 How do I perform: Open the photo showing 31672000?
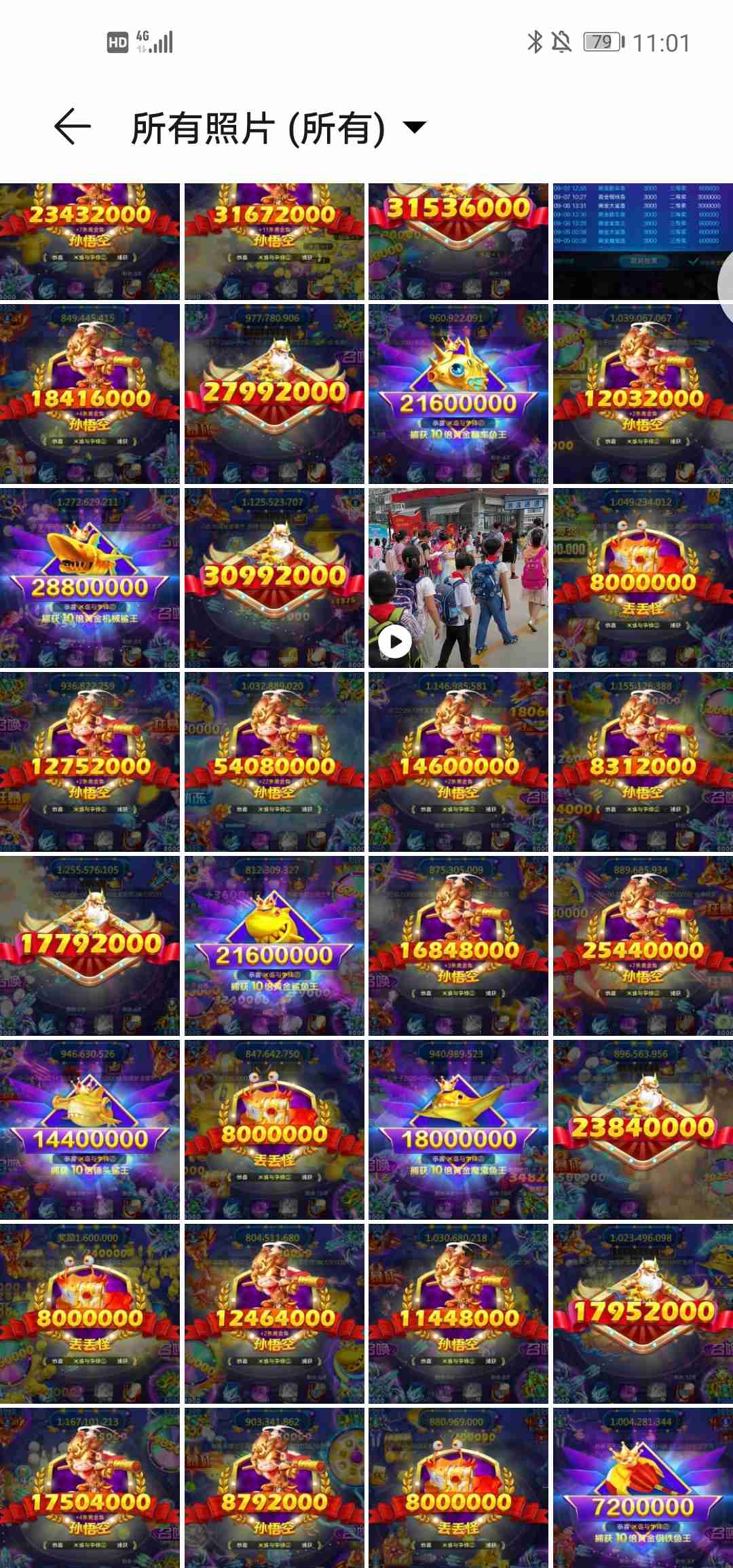coord(274,241)
